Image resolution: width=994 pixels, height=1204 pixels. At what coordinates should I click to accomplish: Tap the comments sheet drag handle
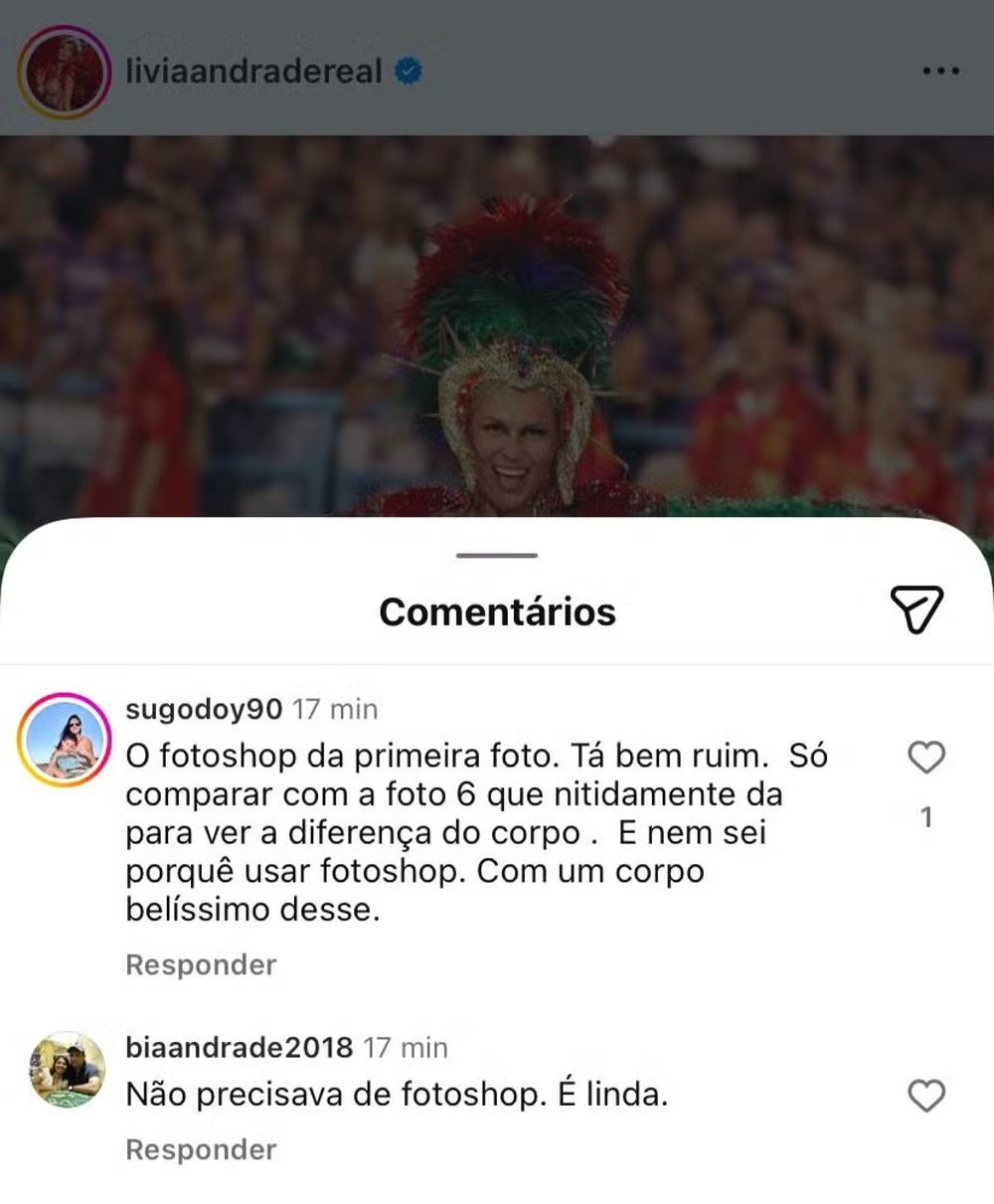(497, 556)
